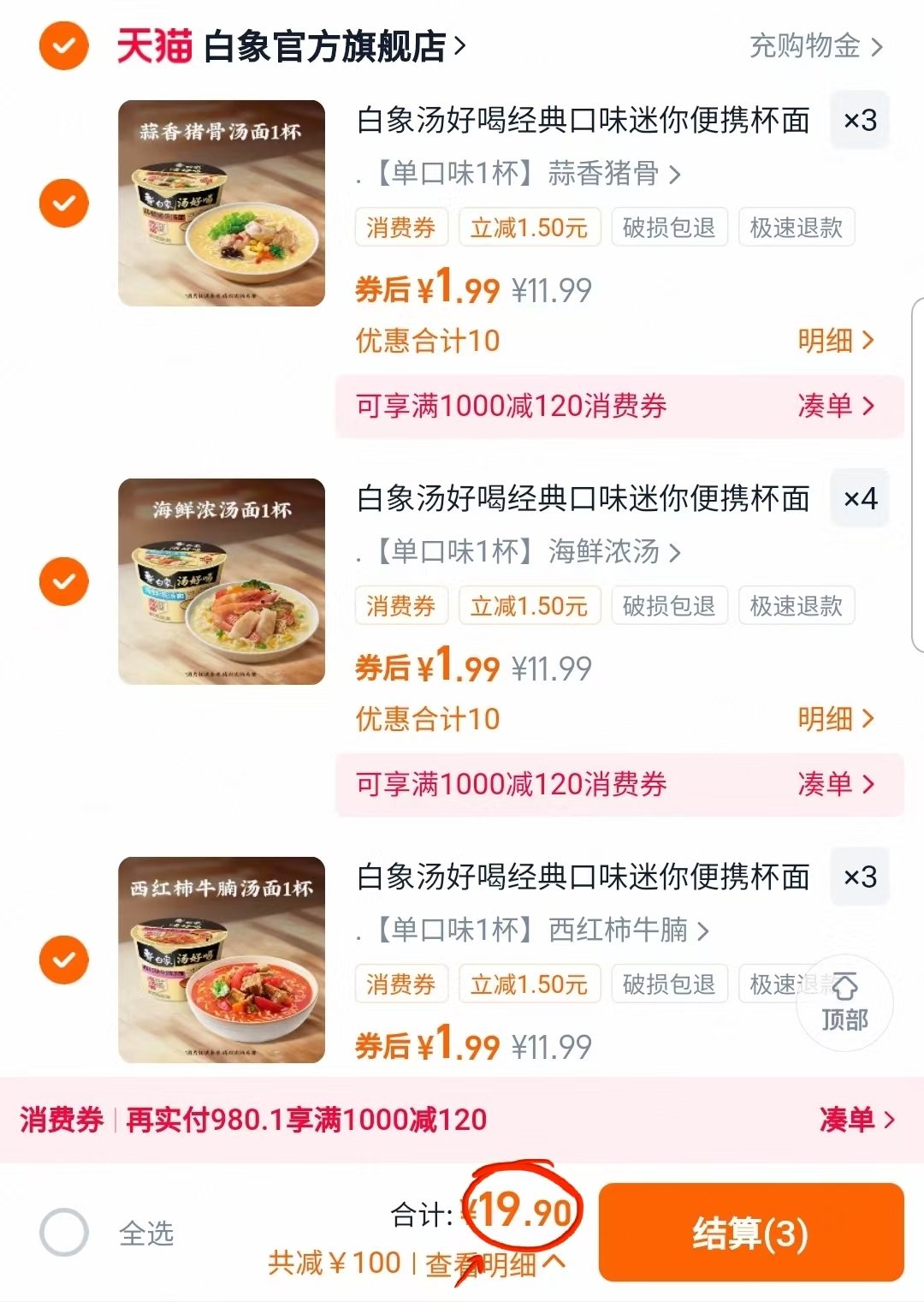
Task: Open 【单口味1杯】海鲜浓汤 variant chooser
Action: (513, 553)
